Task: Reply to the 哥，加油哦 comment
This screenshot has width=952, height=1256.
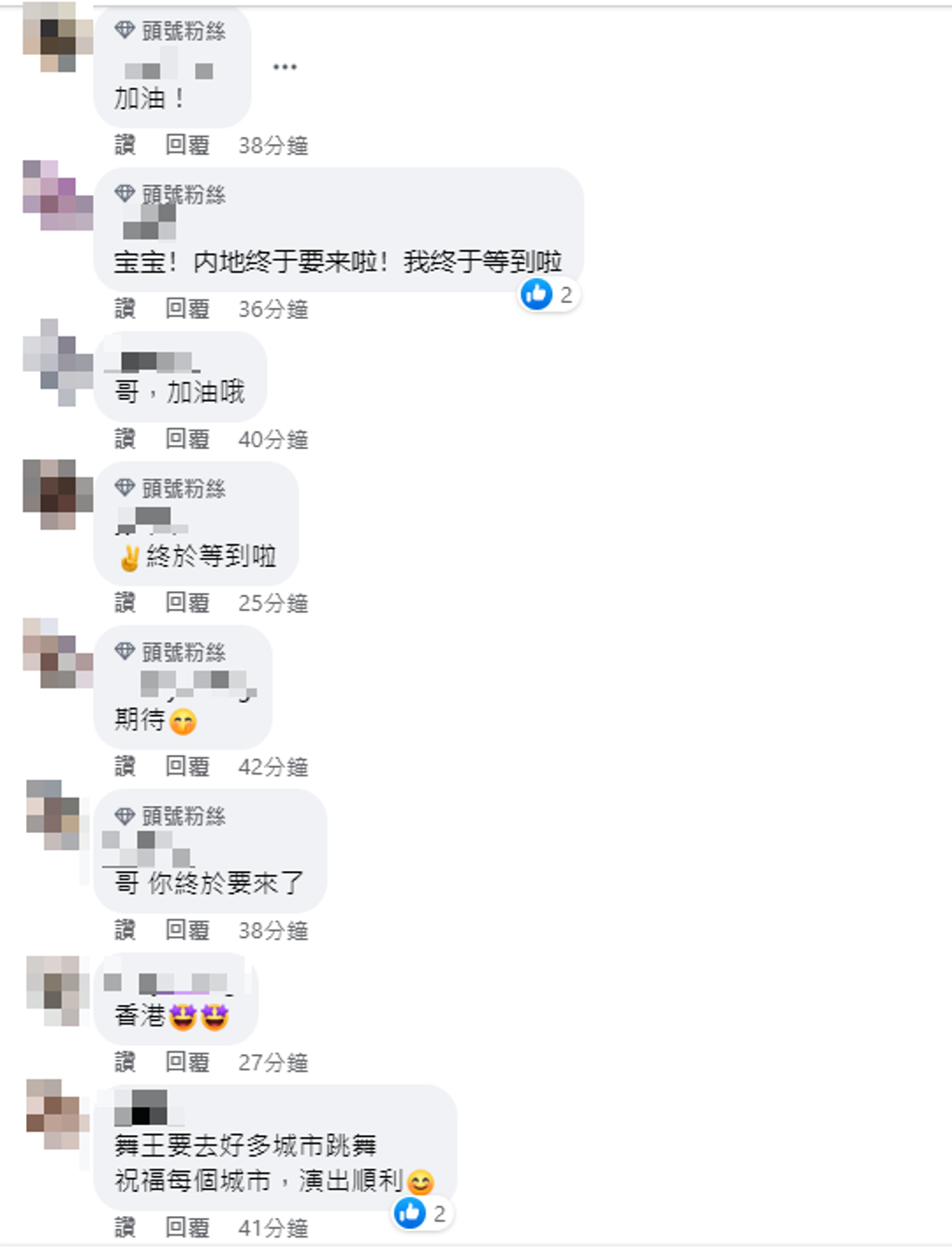Action: [187, 439]
